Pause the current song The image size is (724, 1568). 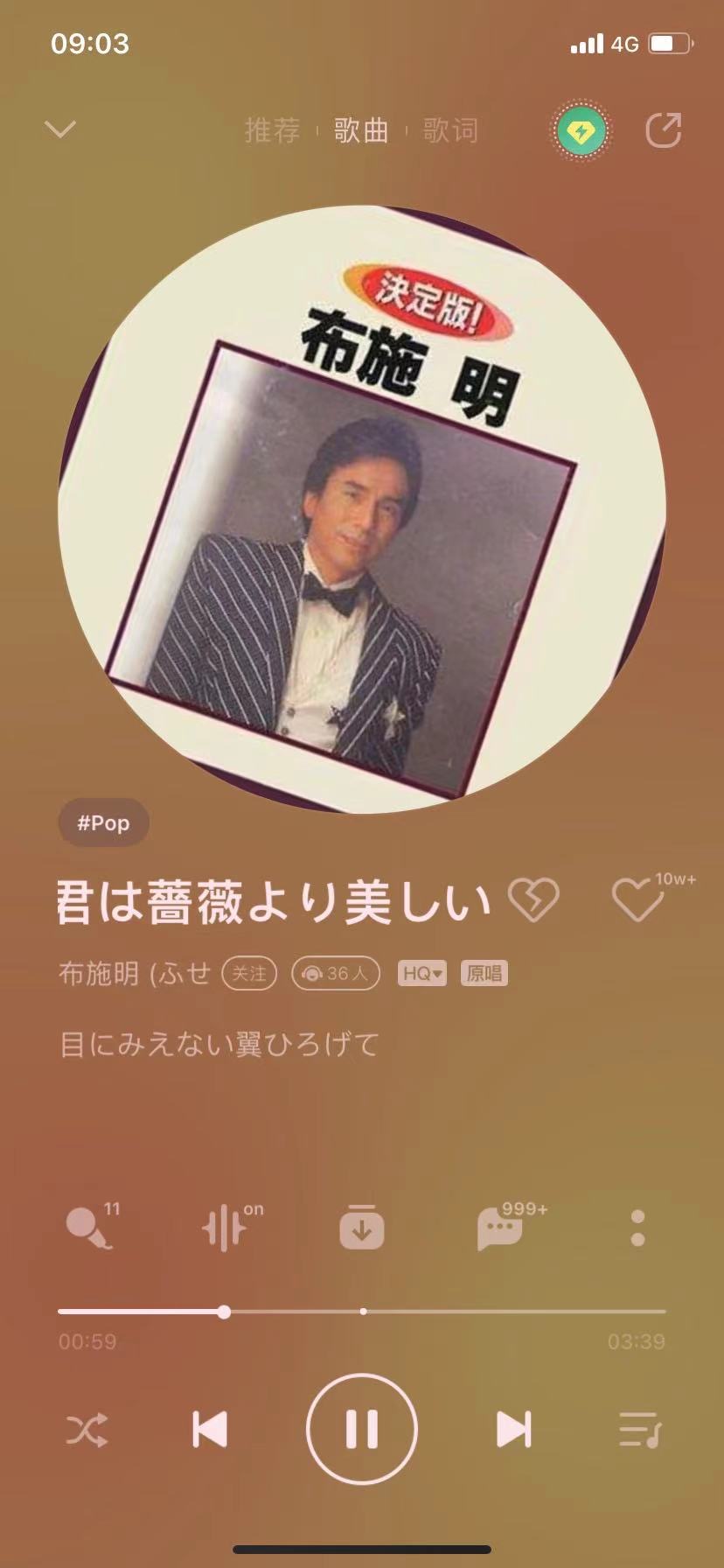point(362,1430)
